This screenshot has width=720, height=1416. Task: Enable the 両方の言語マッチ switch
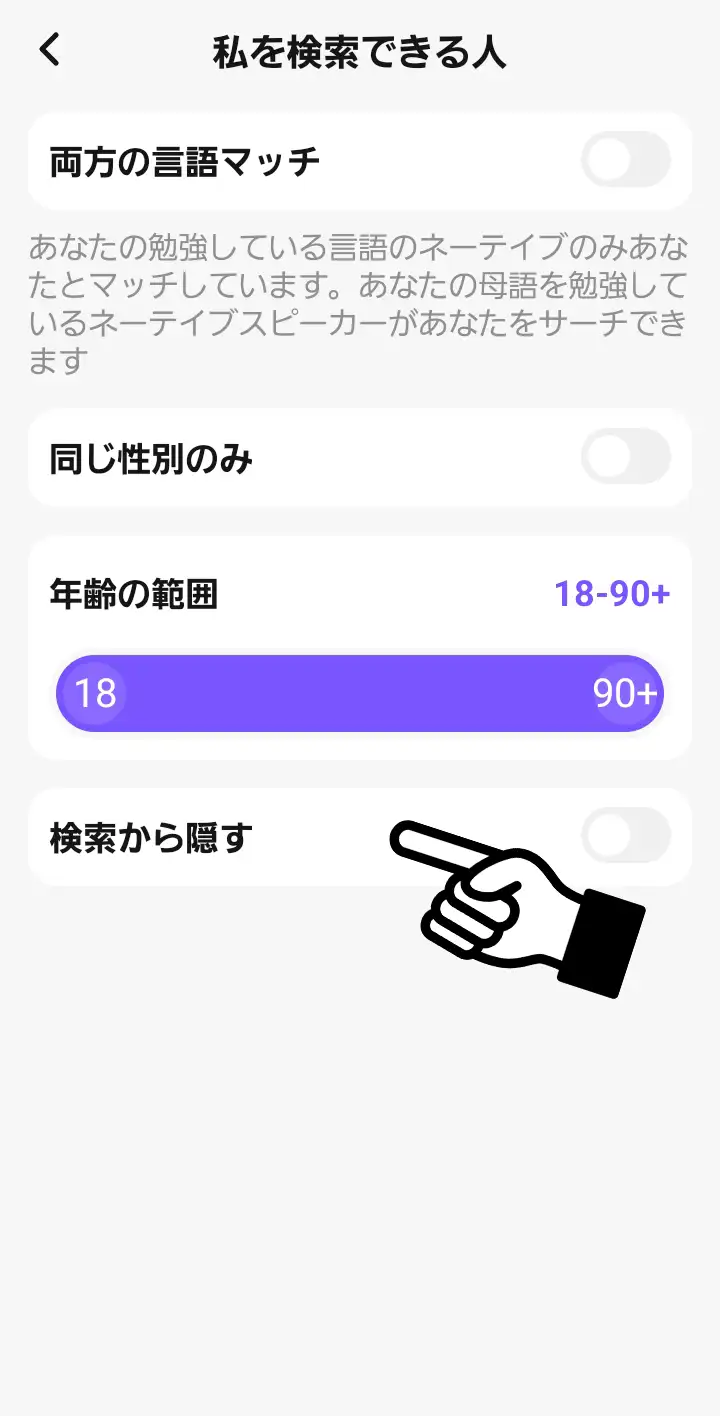626,160
